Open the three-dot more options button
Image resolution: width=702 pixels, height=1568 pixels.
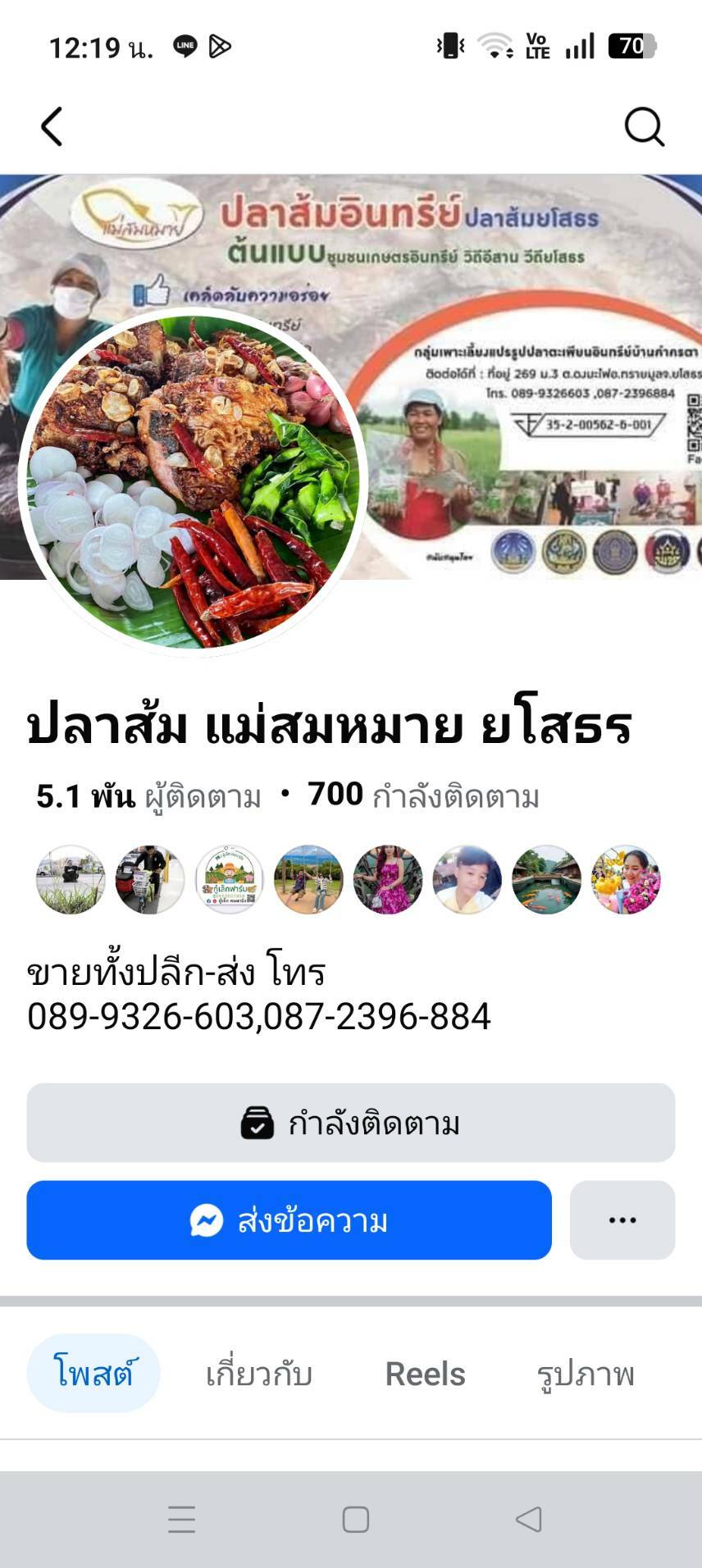point(622,1220)
